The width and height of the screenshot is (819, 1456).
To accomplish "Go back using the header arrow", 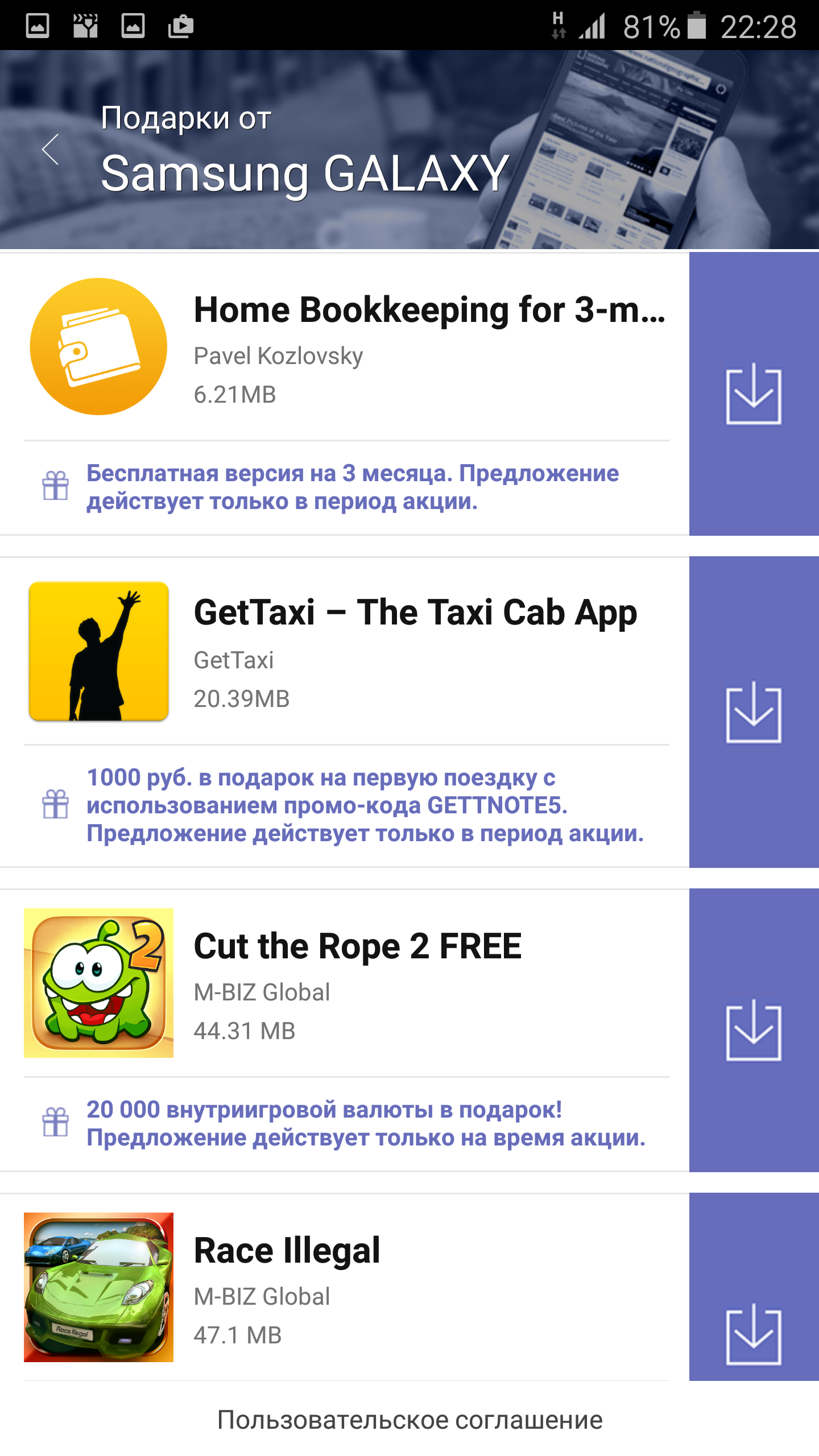I will point(51,150).
